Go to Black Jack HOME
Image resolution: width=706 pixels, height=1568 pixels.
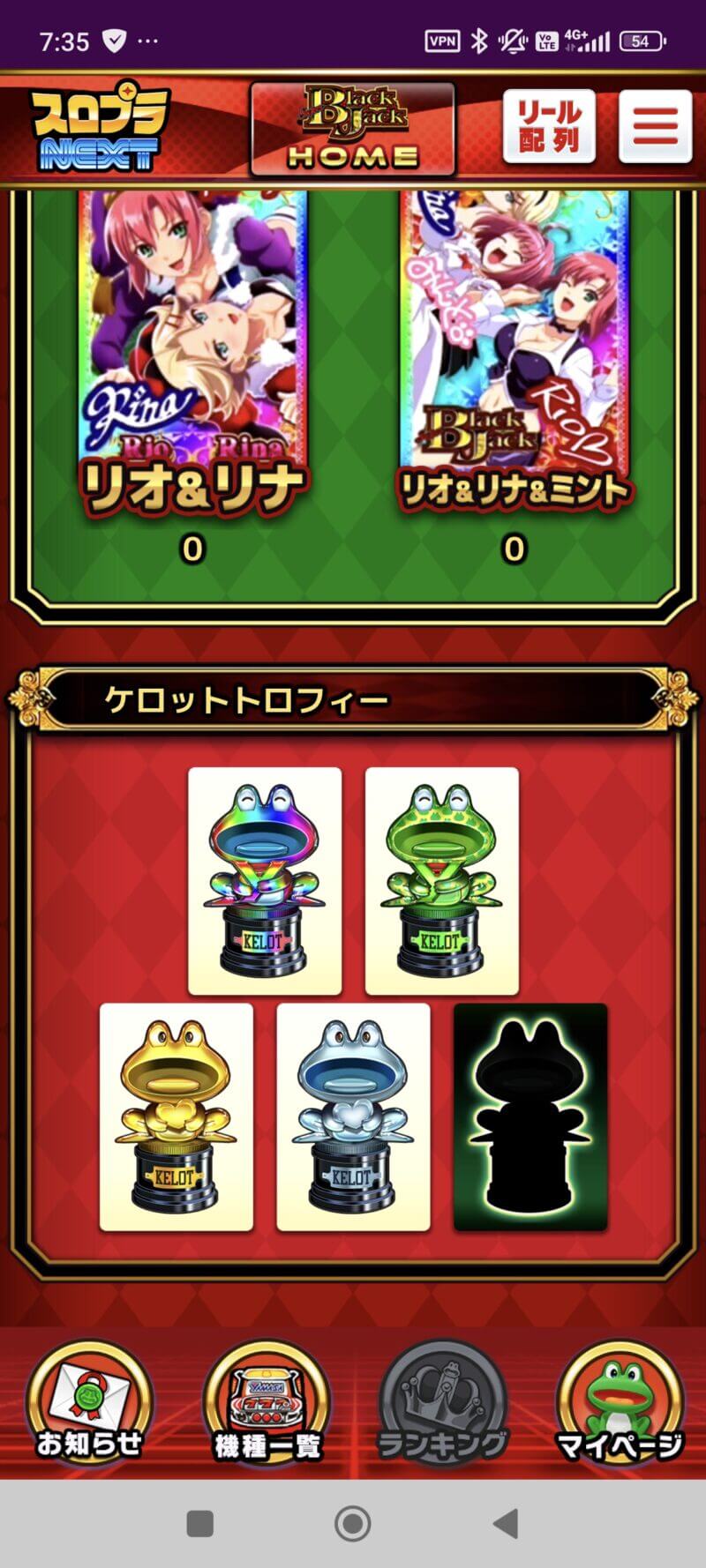click(x=353, y=130)
